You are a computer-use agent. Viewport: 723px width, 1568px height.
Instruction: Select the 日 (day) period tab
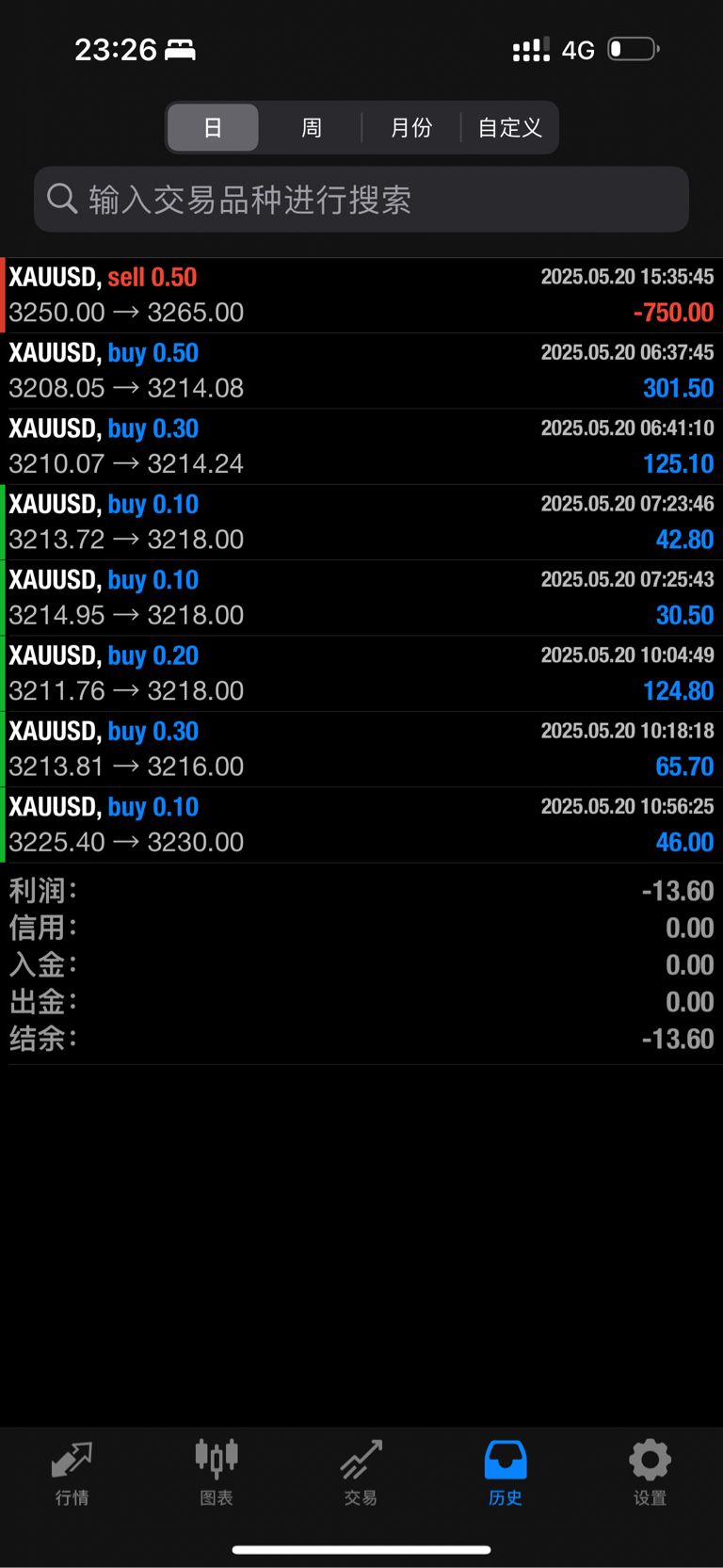click(213, 127)
